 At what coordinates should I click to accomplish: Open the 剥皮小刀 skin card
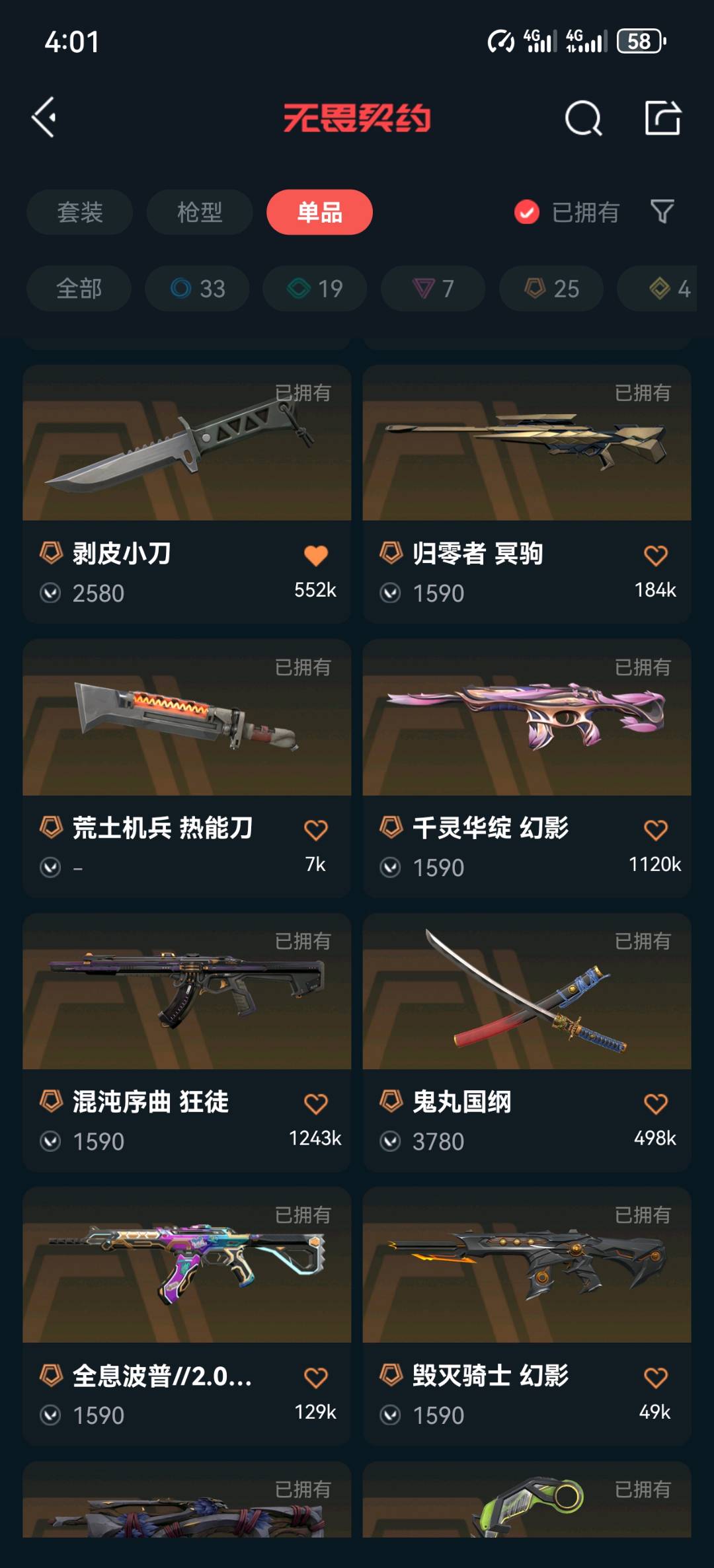(x=186, y=463)
